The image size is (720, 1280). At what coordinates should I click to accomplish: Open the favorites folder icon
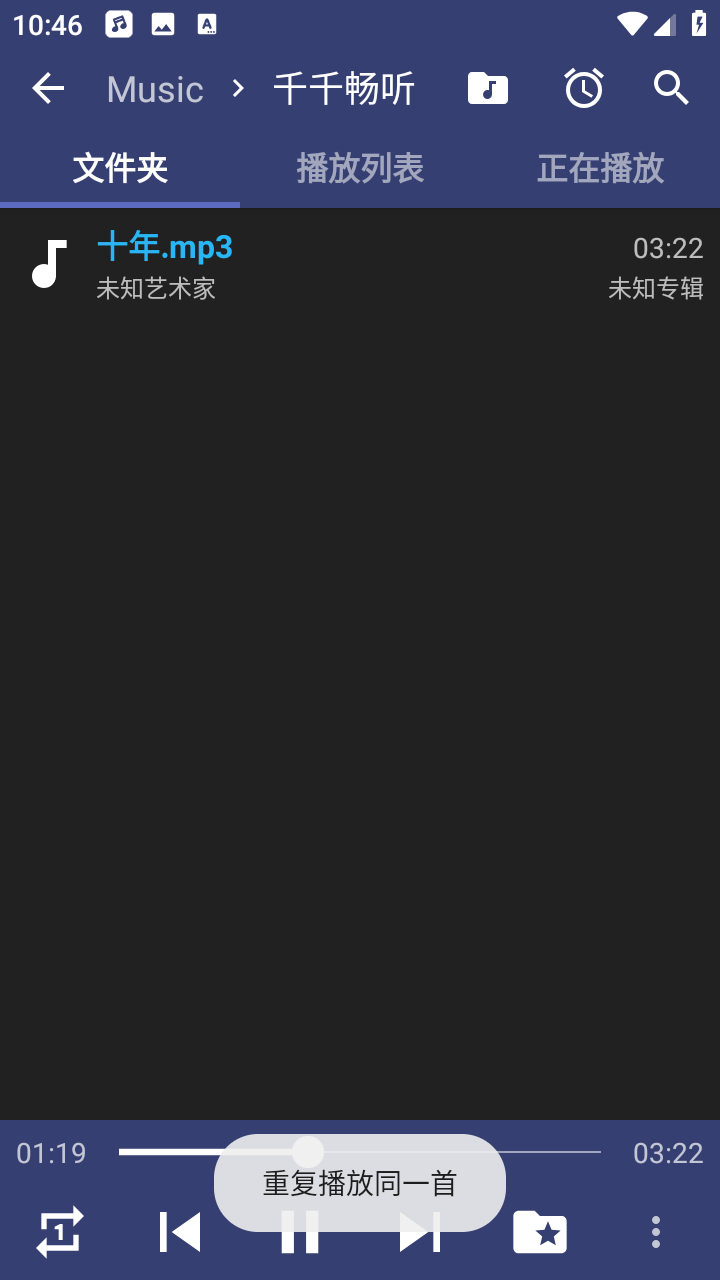coord(541,1232)
